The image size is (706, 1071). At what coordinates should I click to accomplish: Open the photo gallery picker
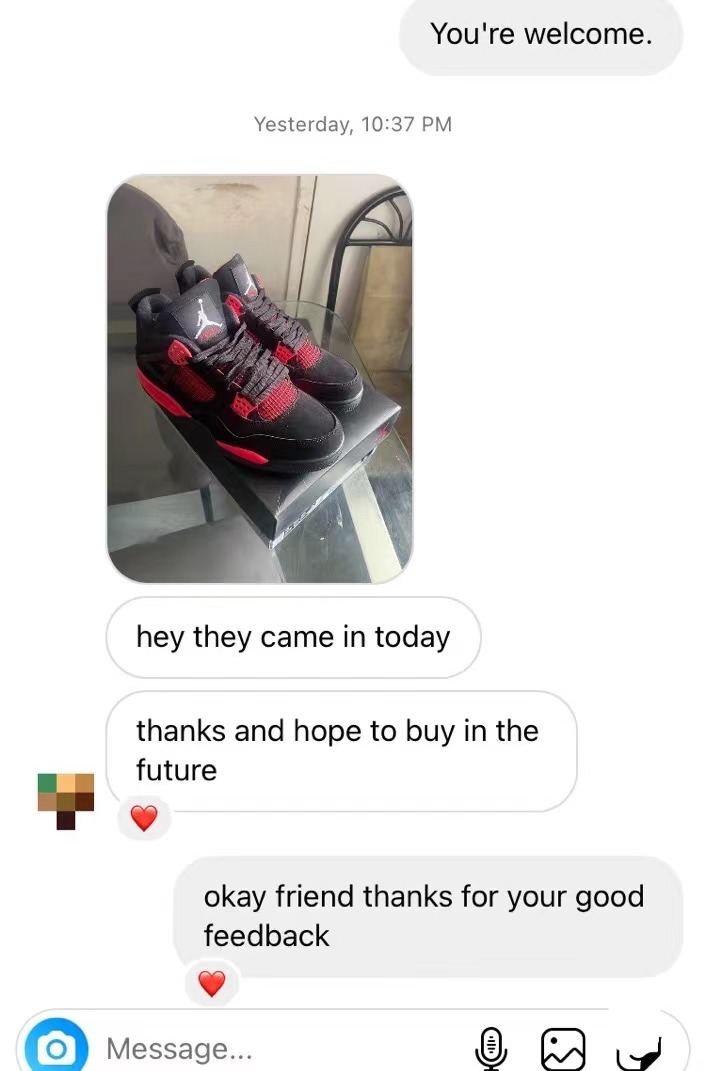pyautogui.click(x=562, y=1049)
